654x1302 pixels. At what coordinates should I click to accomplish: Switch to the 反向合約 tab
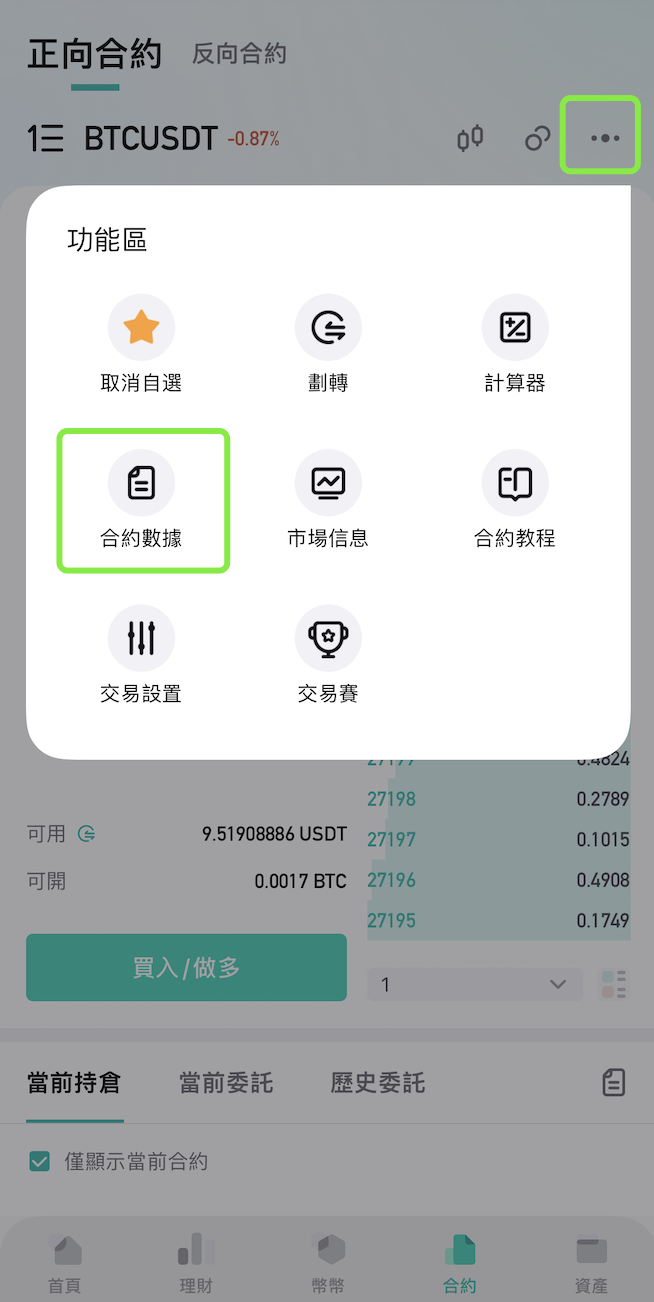click(x=239, y=54)
